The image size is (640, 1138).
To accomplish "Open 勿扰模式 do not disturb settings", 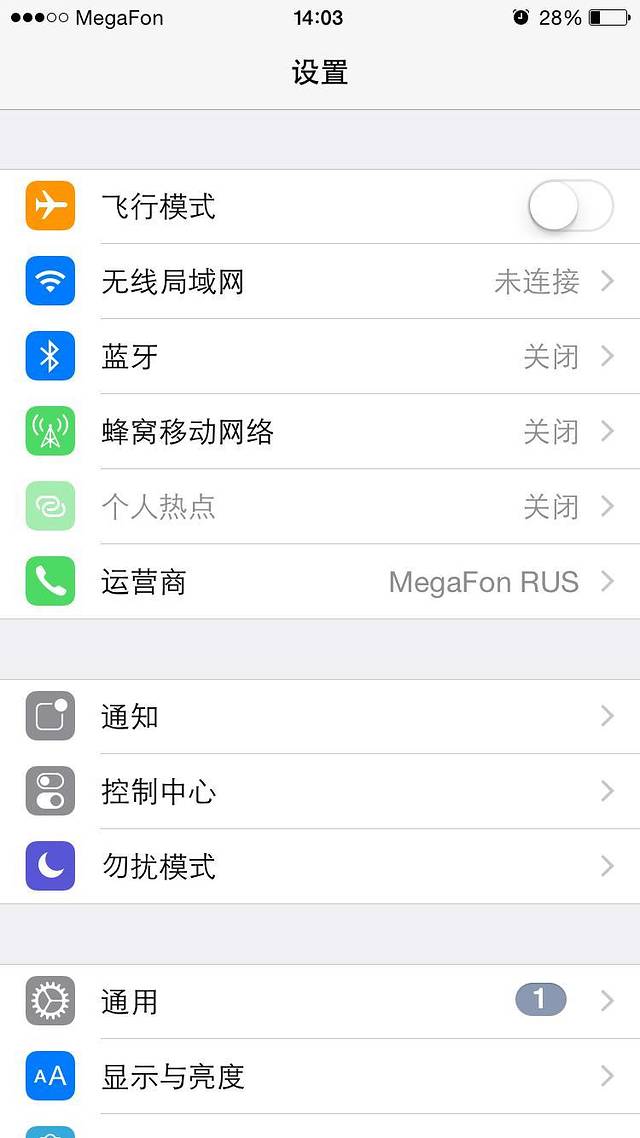I will [320, 866].
